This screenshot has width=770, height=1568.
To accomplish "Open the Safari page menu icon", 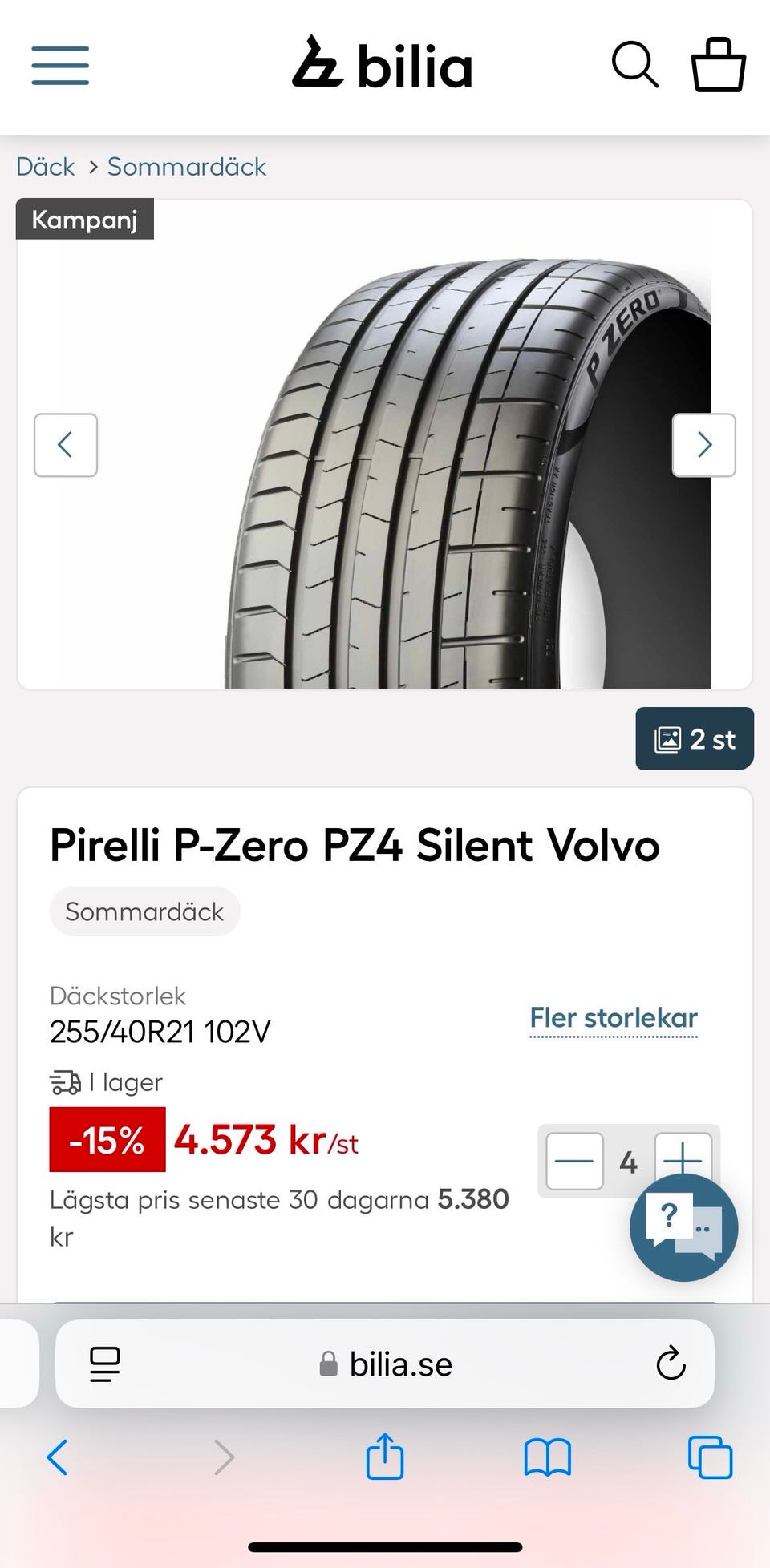I will tap(104, 1364).
